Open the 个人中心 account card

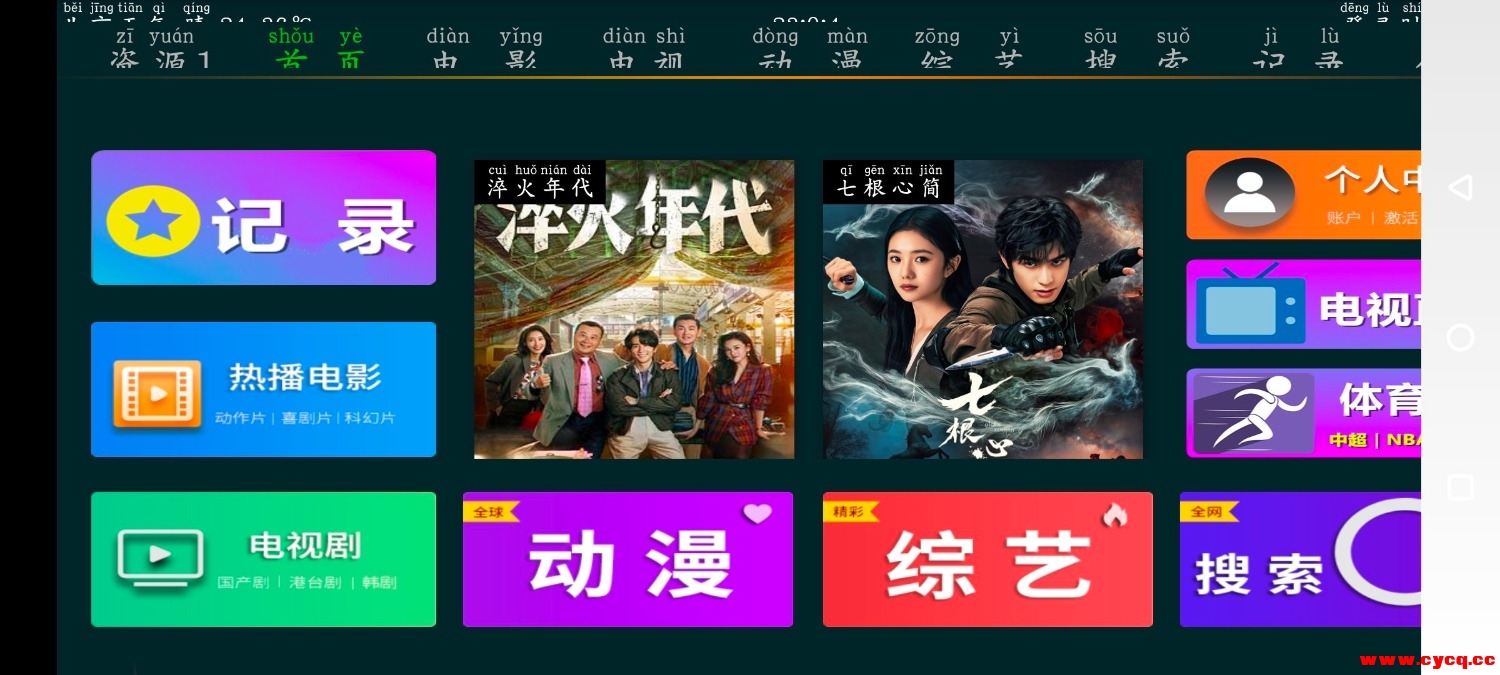coord(1303,195)
